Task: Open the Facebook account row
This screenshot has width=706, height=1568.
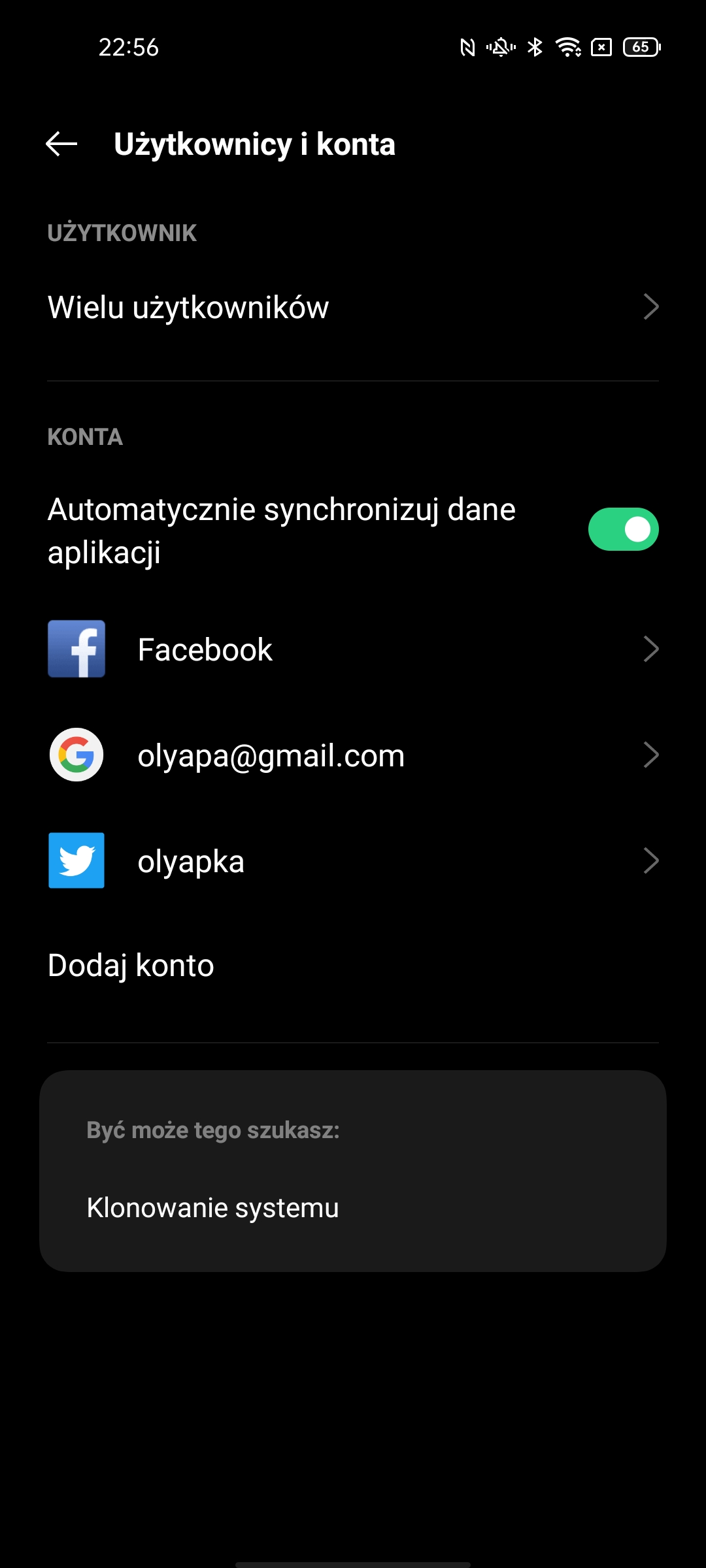Action: pyautogui.click(x=353, y=649)
